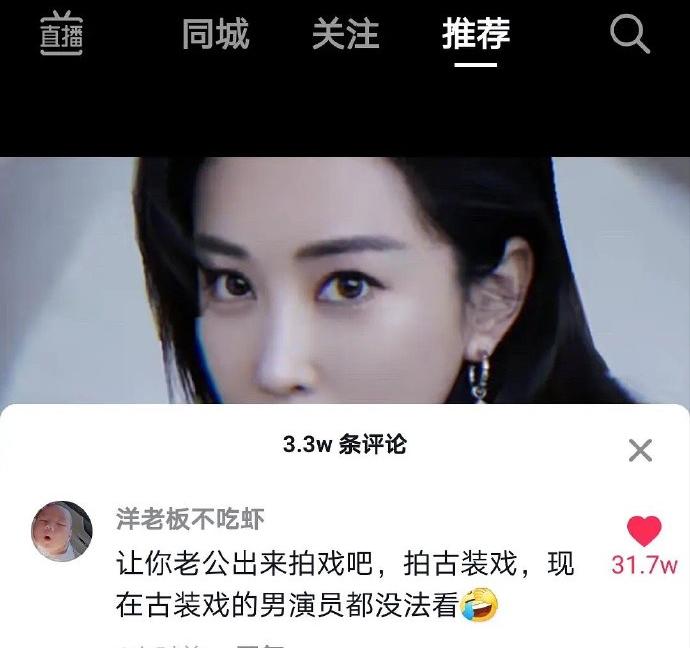Open the live streaming (直播) icon
Screen dimensions: 690x648
[62, 34]
